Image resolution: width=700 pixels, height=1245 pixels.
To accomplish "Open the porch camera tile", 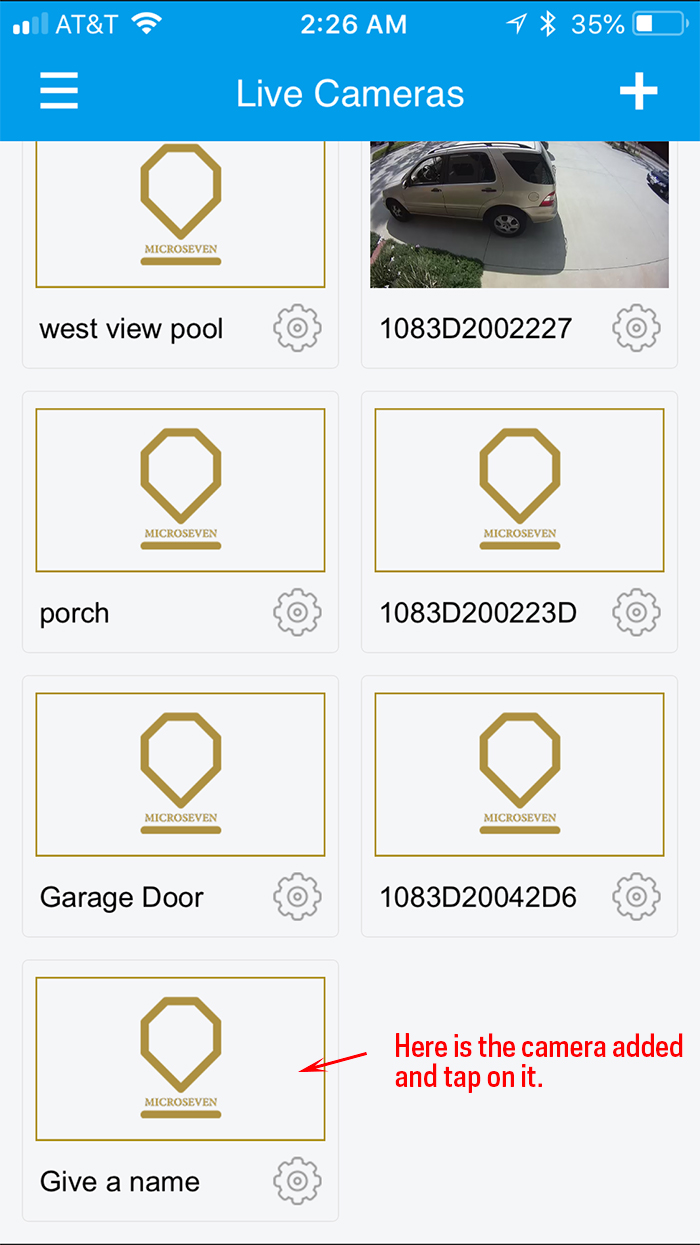I will coord(180,490).
